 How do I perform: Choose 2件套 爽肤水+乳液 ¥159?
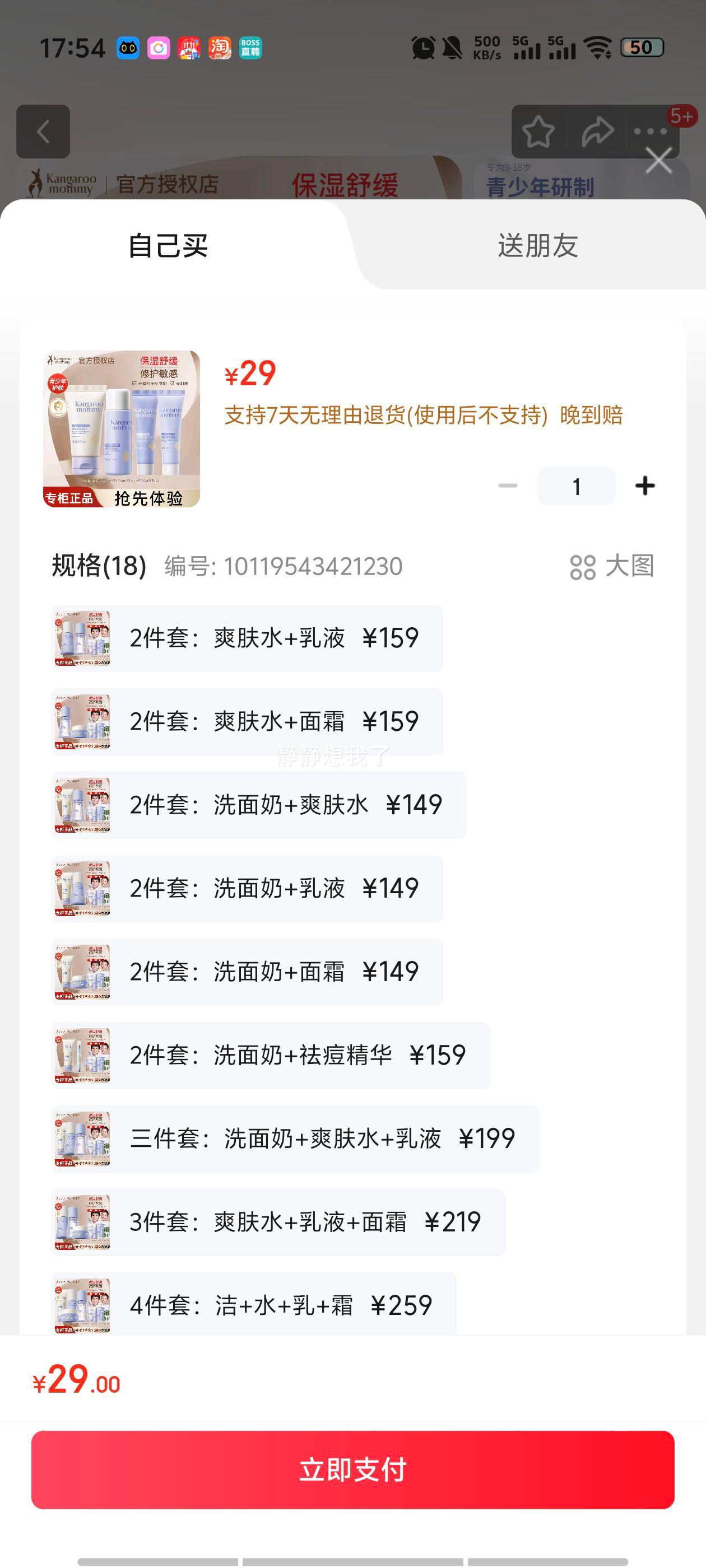coord(247,638)
